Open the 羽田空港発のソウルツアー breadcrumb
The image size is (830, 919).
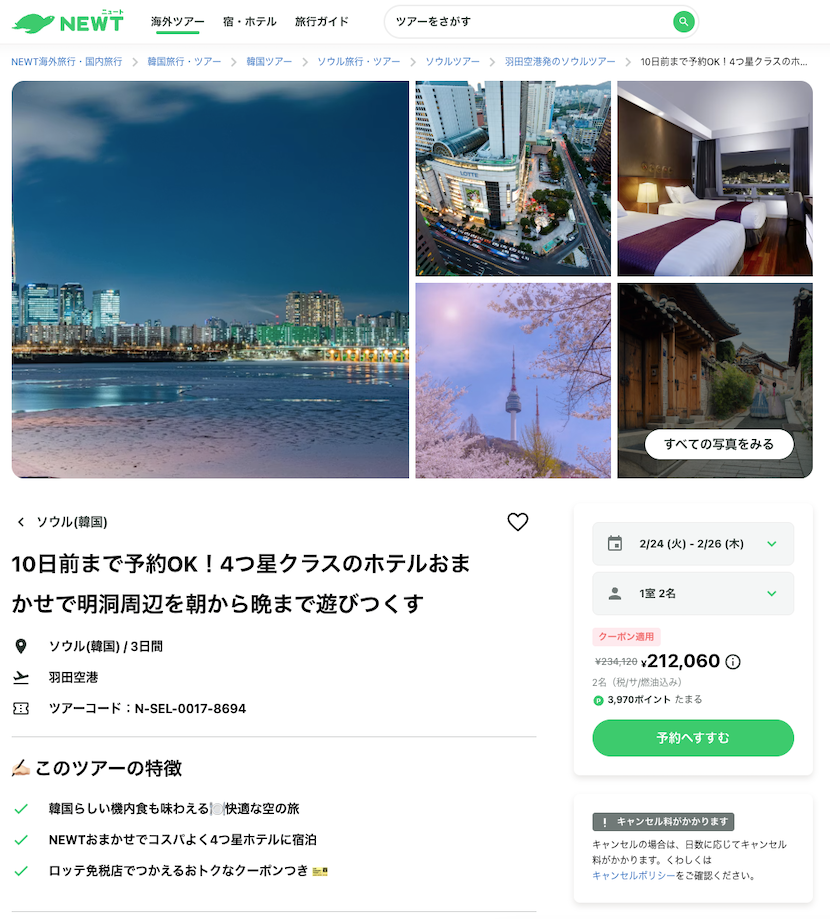click(x=560, y=62)
